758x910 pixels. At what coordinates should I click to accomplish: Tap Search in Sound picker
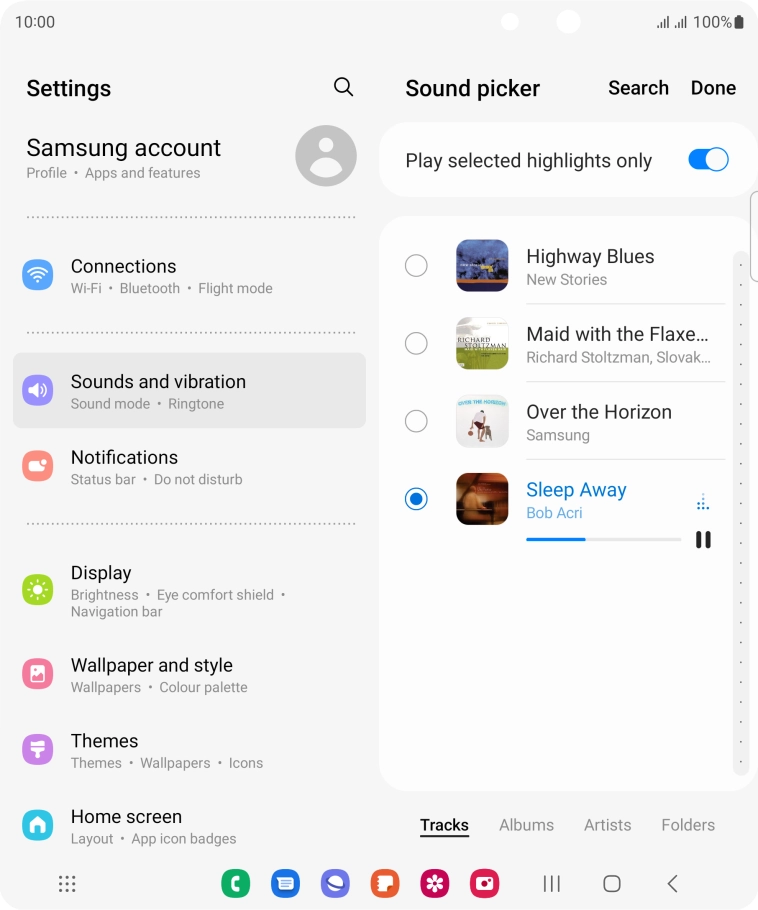(638, 88)
